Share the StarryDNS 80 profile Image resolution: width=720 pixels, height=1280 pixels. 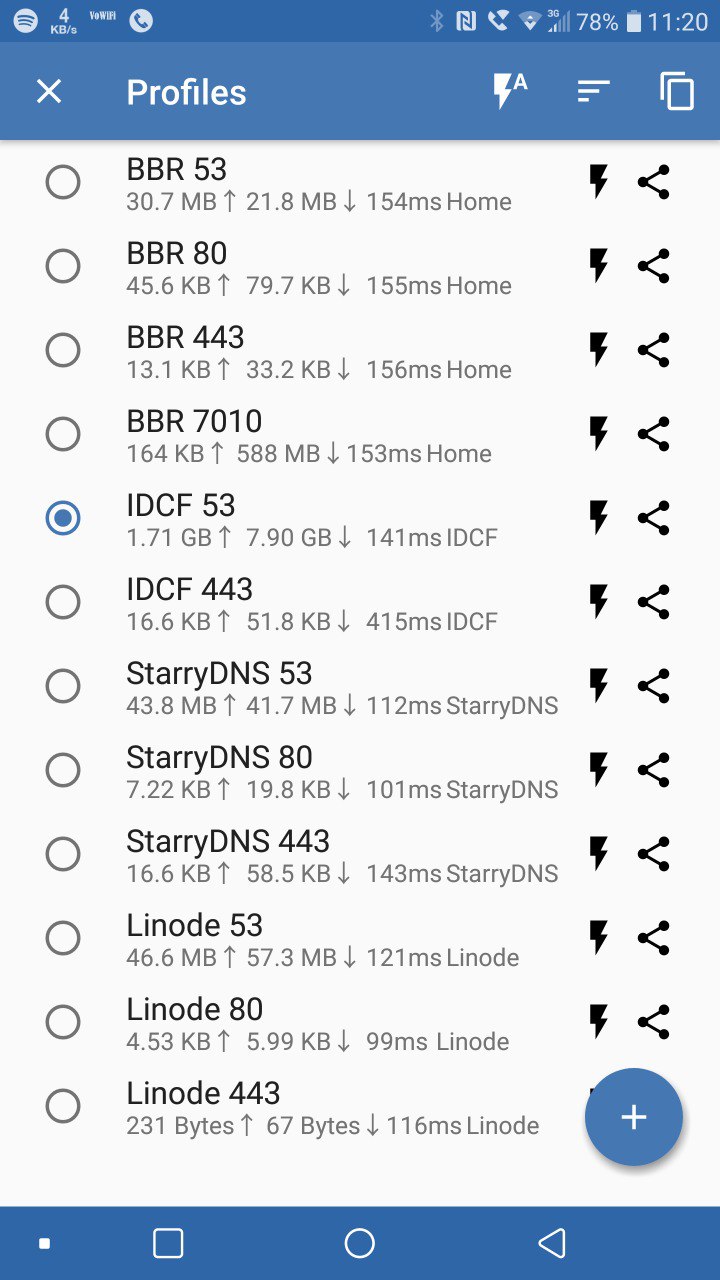pyautogui.click(x=653, y=770)
